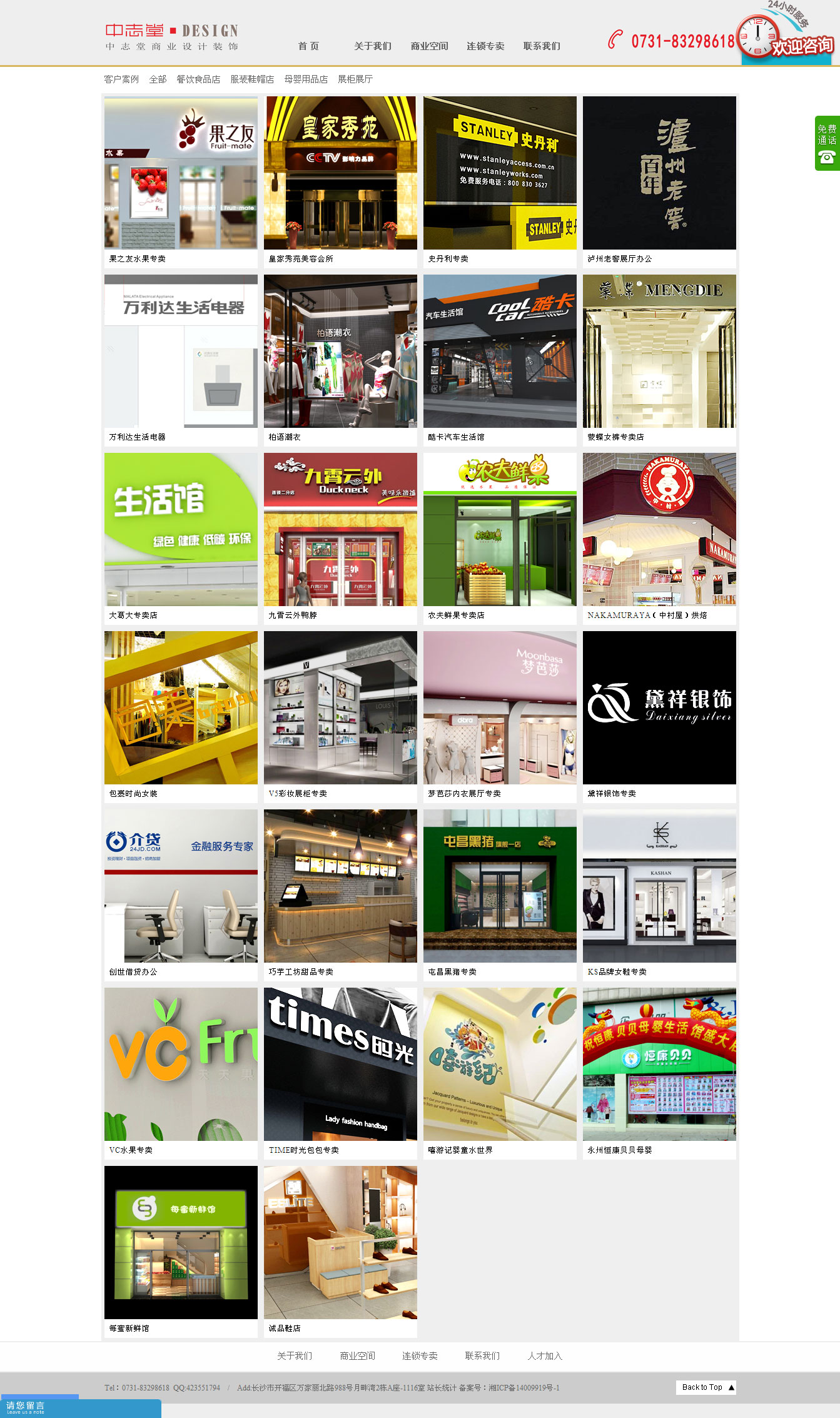Filter cases by 餐饮食品店

point(198,79)
